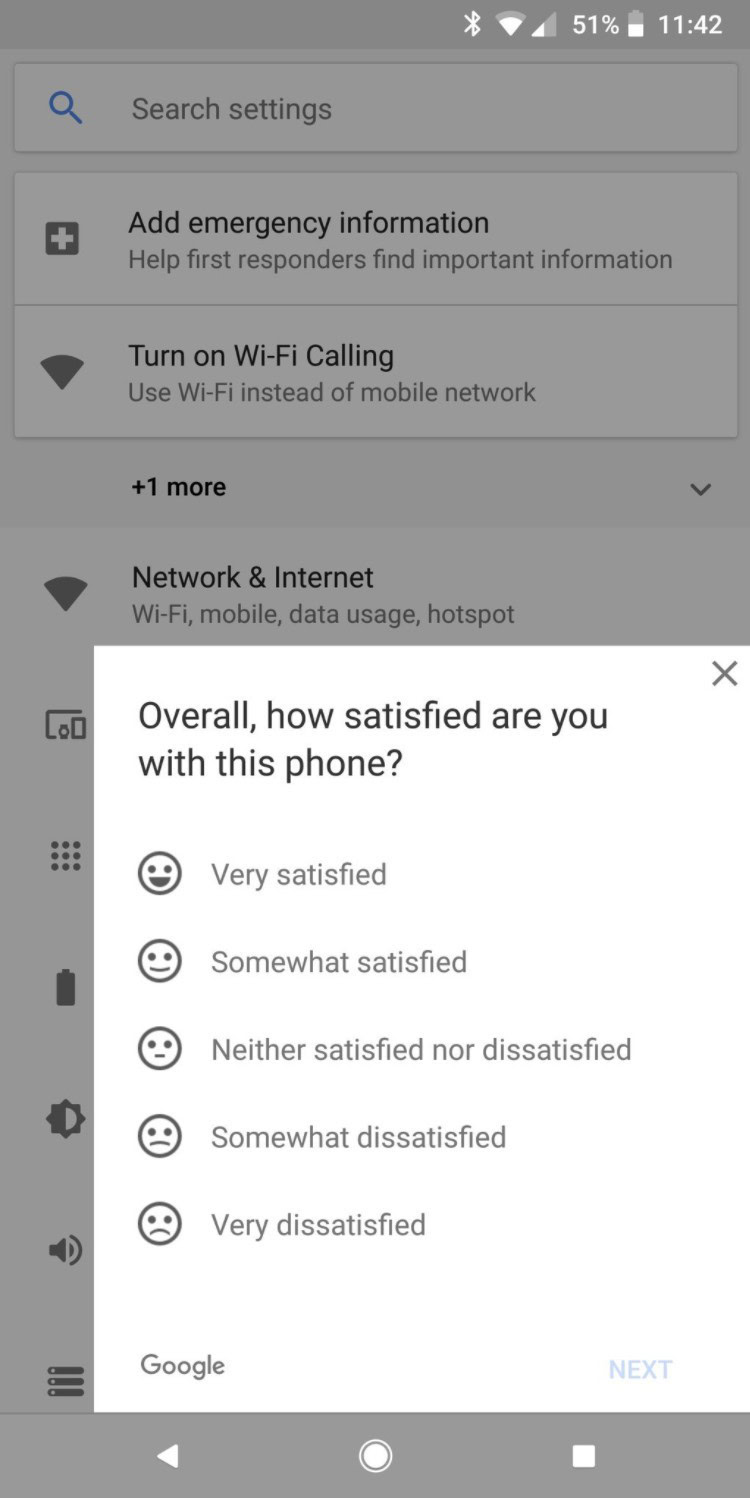
Task: Go back with the navigation bar
Action: tap(168, 1456)
